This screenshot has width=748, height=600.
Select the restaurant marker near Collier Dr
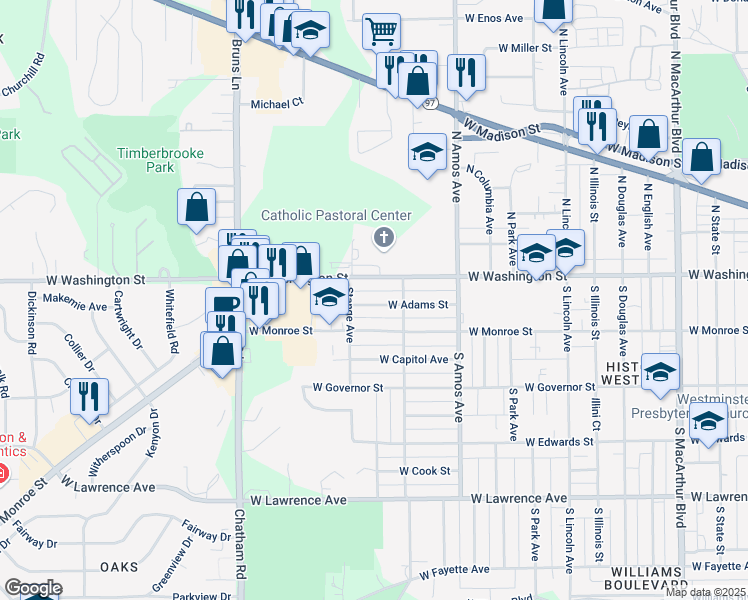(89, 396)
